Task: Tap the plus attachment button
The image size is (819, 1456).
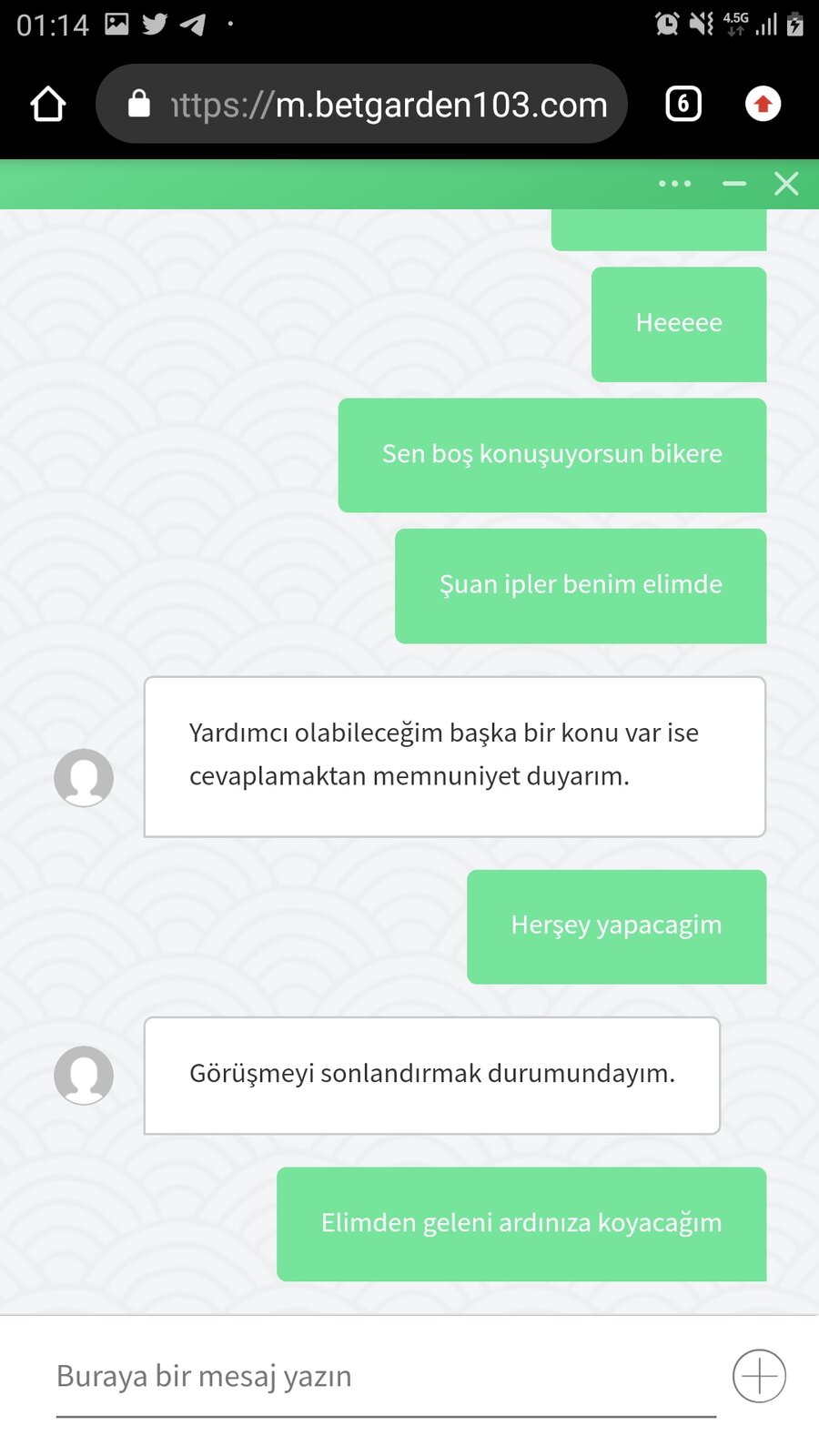Action: click(x=760, y=1376)
